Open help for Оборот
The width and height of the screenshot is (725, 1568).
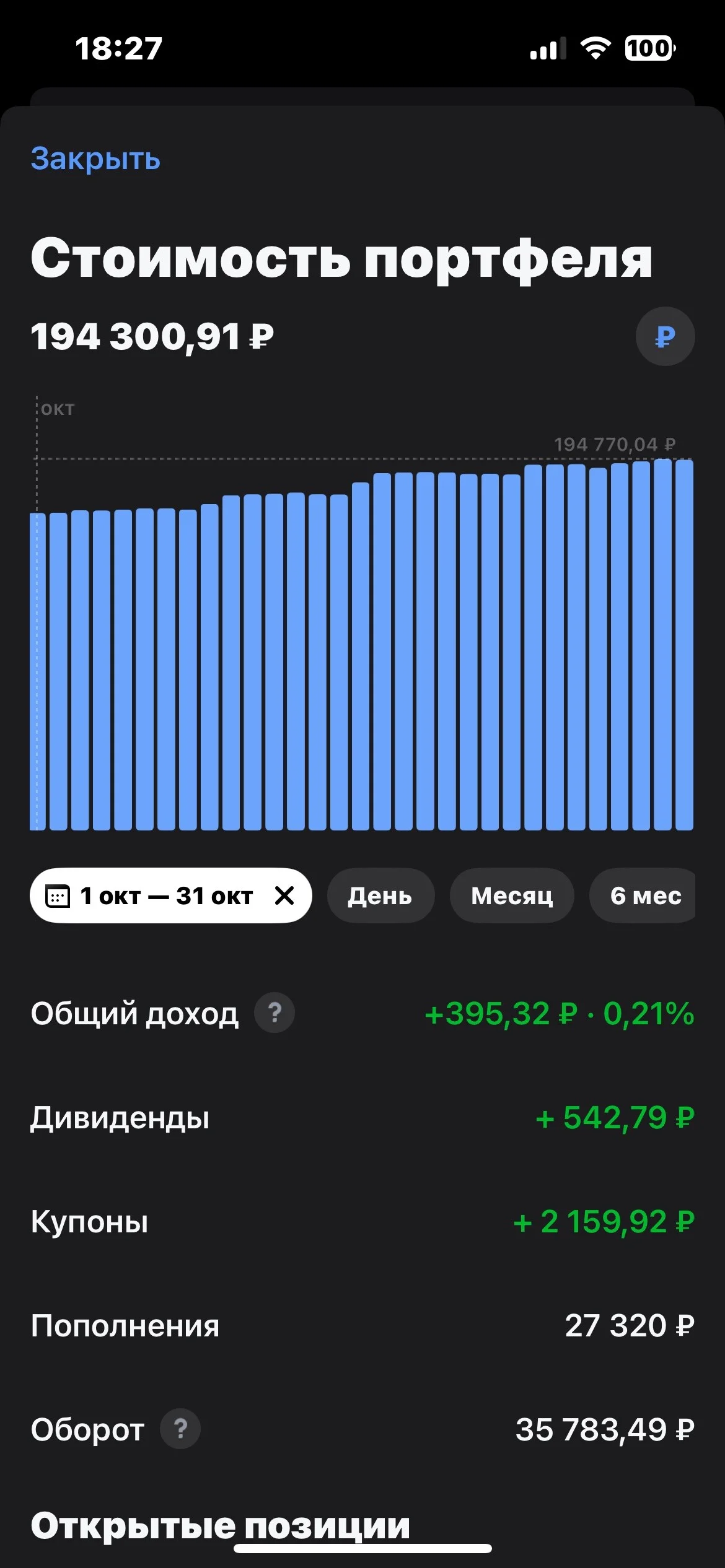click(x=180, y=1429)
